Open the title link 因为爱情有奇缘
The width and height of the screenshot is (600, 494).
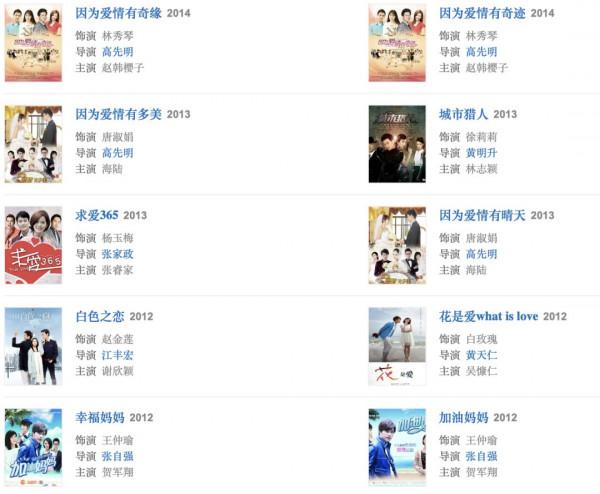tap(119, 14)
